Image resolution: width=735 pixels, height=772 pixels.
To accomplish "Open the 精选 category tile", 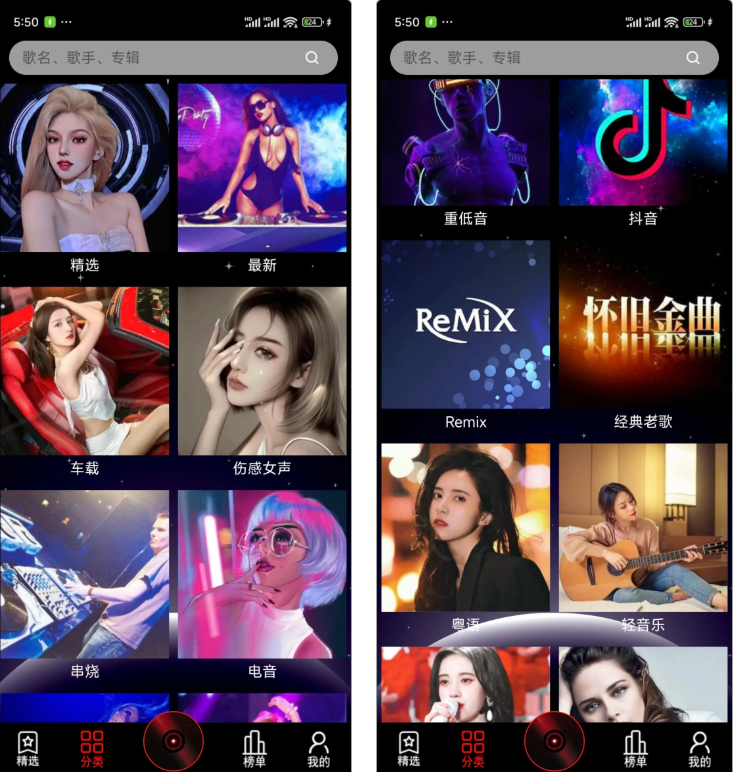I will coord(85,168).
